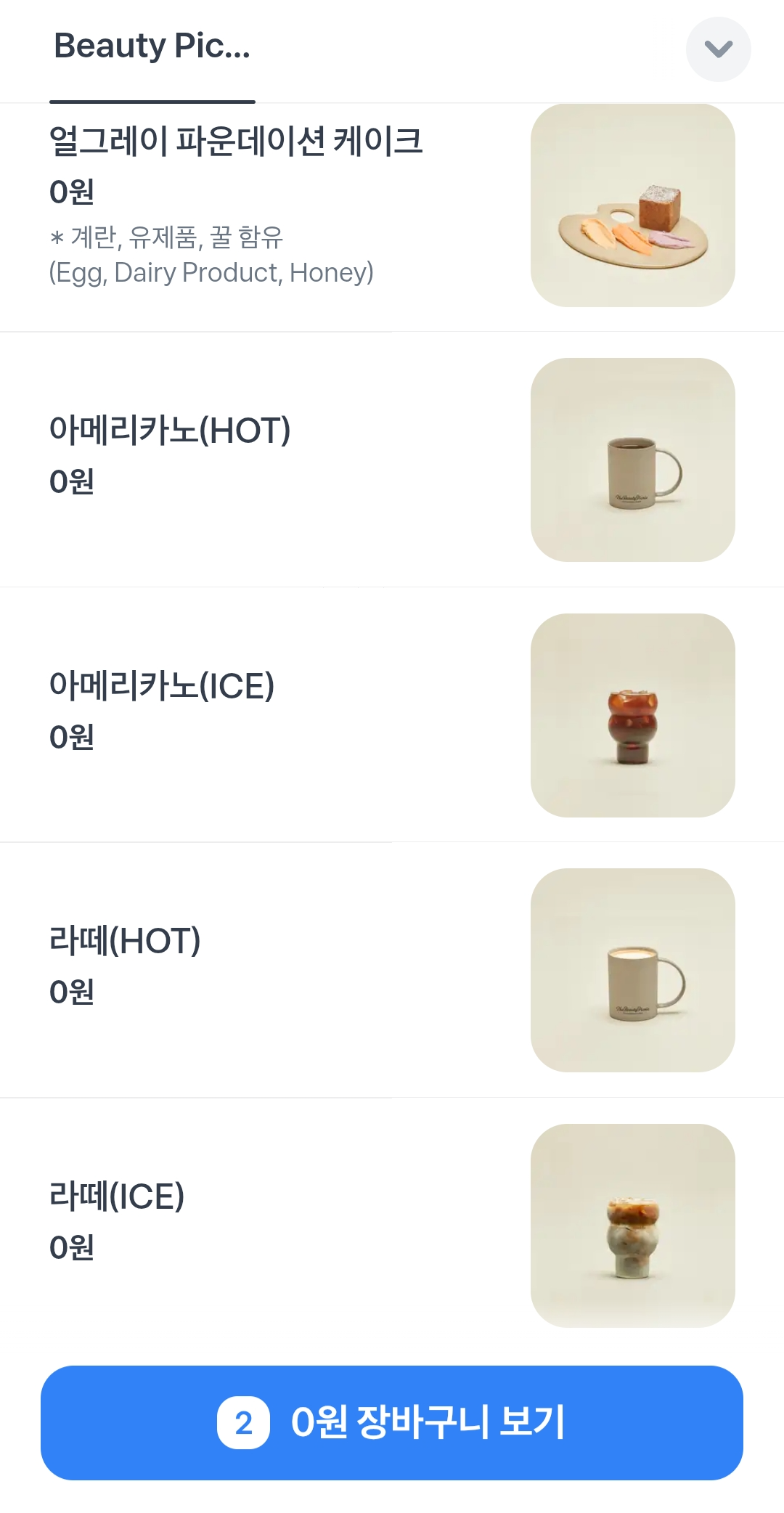View the Earl Grey cake thumbnail image
Image resolution: width=784 pixels, height=1513 pixels.
click(633, 205)
